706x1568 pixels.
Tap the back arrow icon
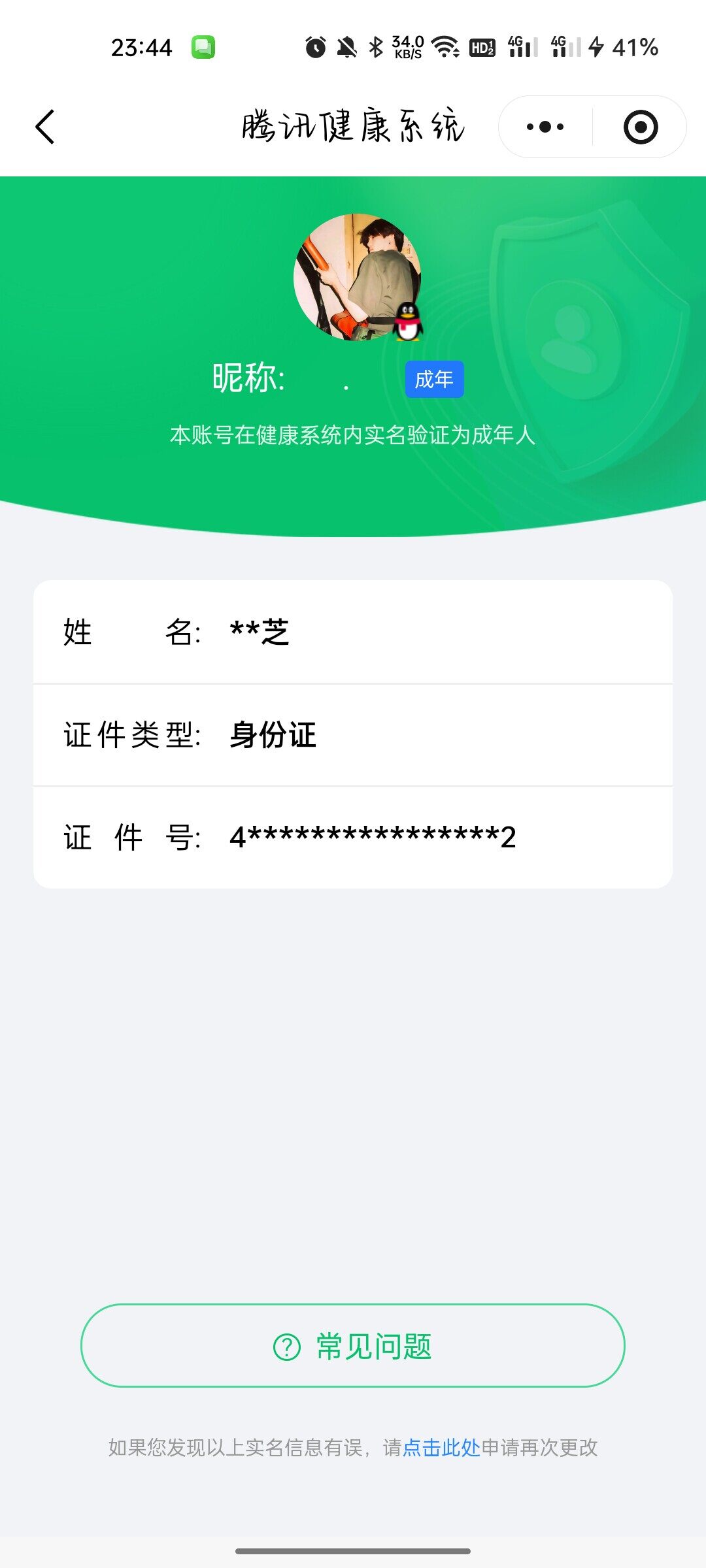(44, 126)
